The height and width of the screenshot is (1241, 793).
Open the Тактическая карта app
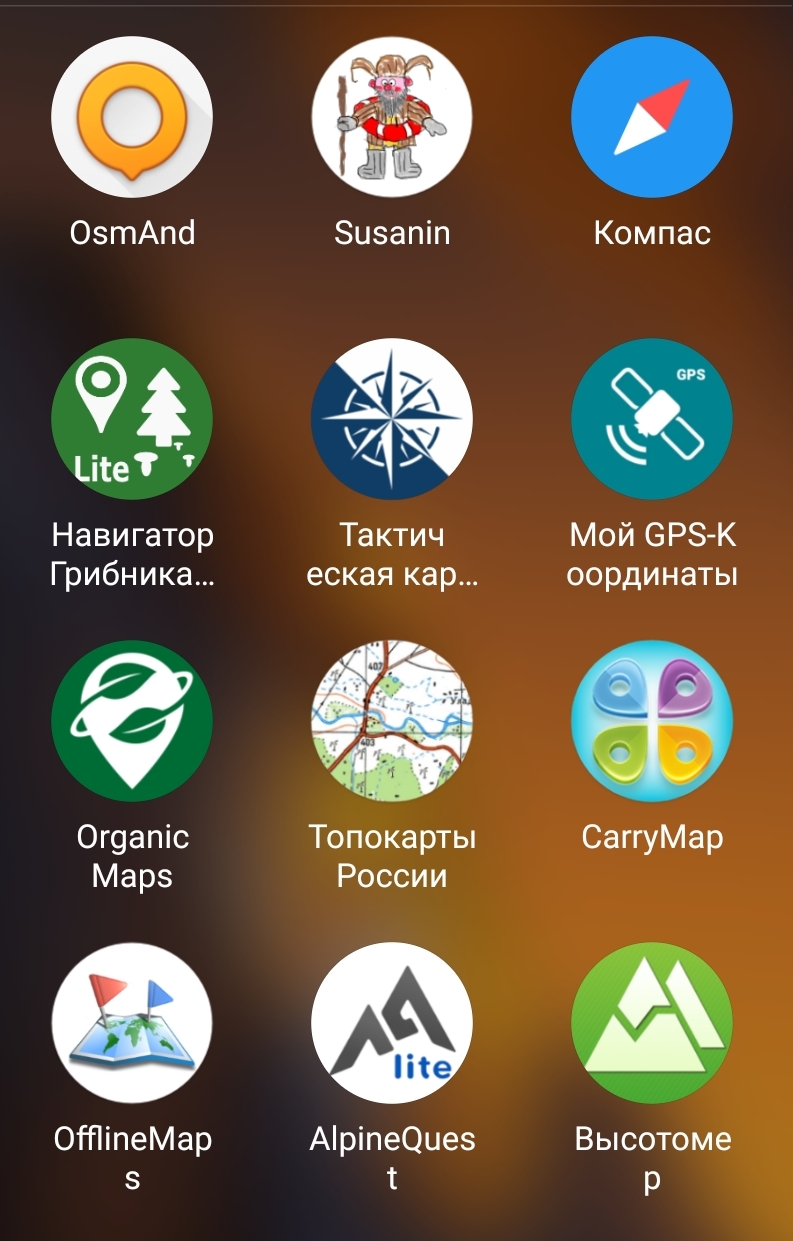click(x=392, y=419)
